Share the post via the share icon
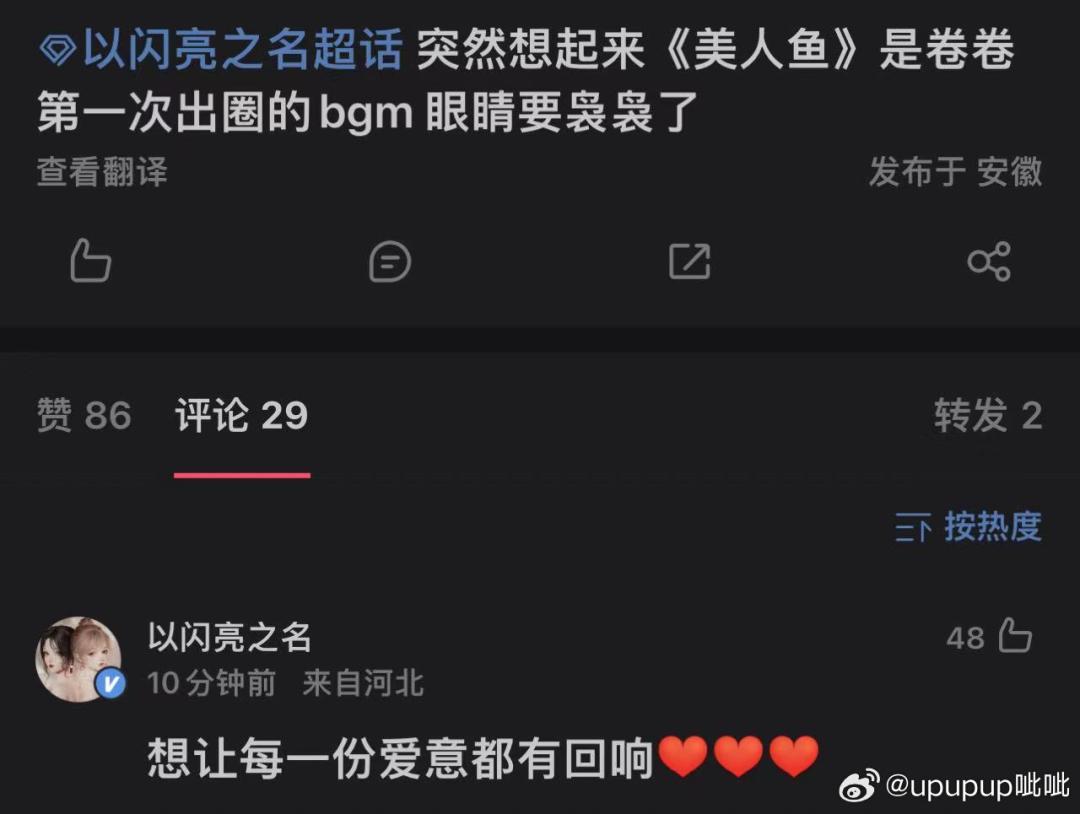This screenshot has height=814, width=1080. click(989, 262)
